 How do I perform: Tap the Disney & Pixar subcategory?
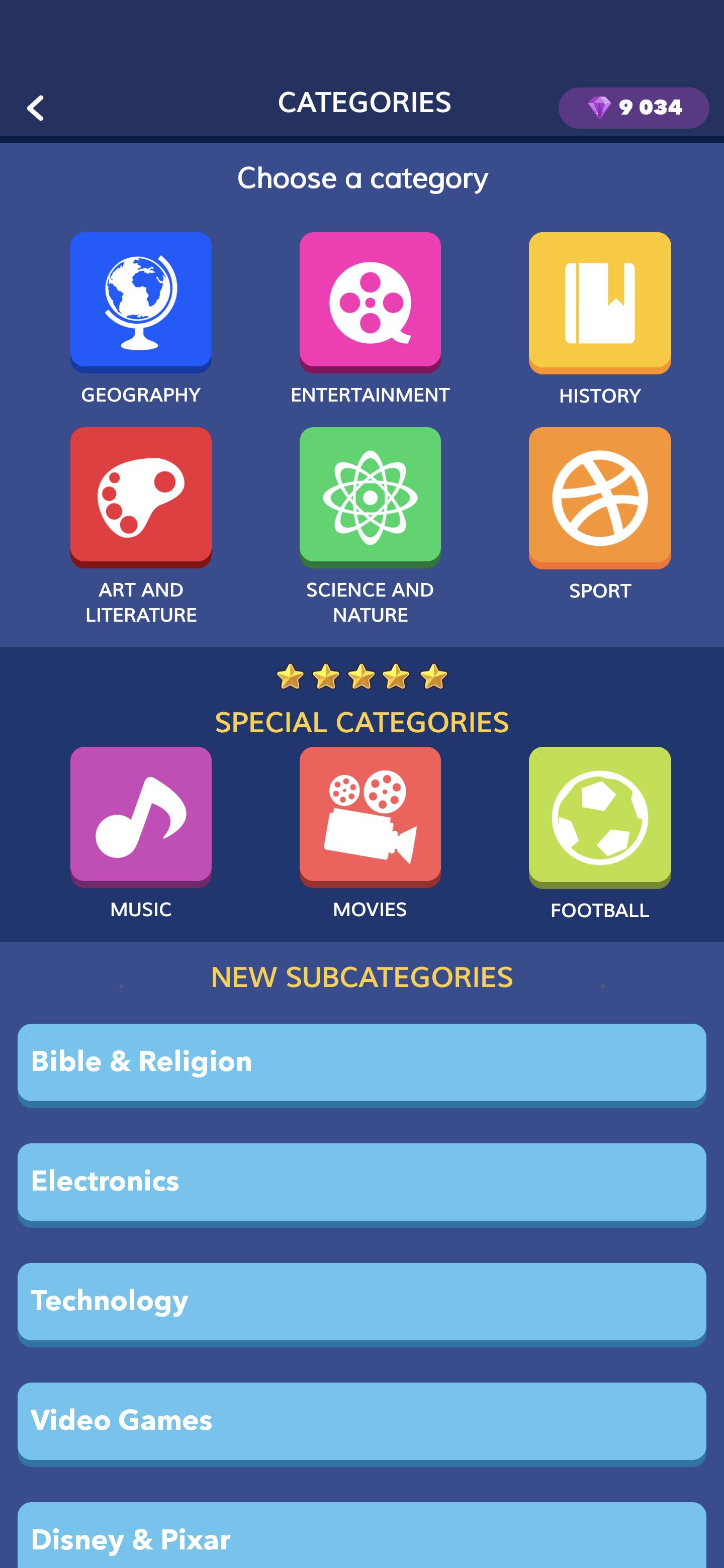[361, 1537]
